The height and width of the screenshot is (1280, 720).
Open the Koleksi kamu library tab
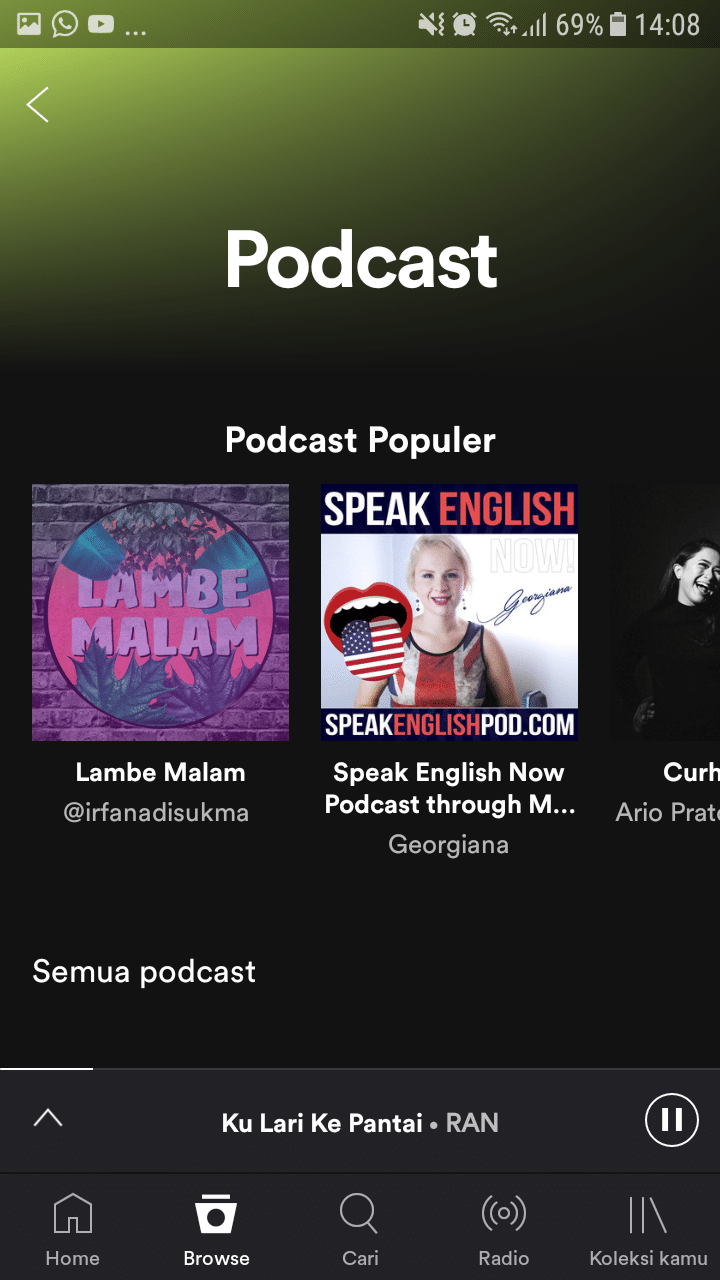click(648, 1229)
